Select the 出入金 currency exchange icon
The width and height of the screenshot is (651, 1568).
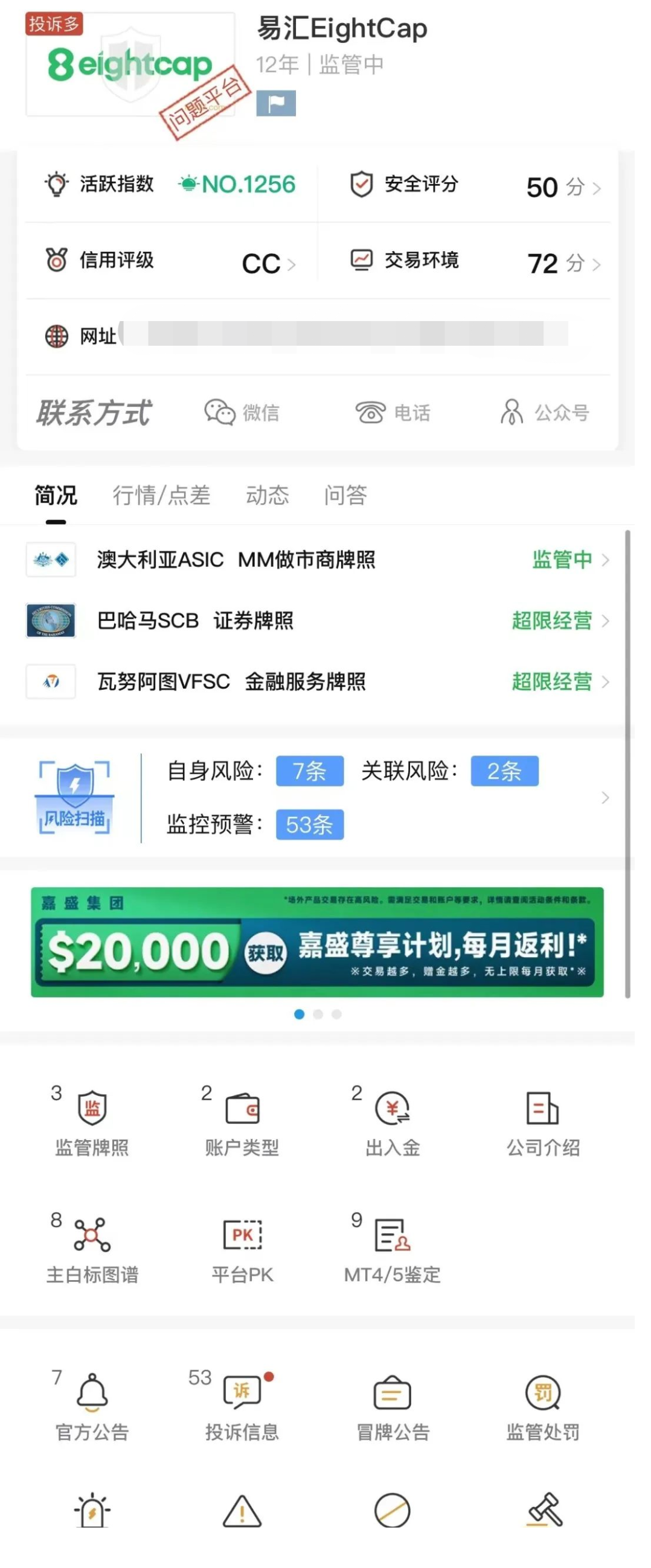393,1118
